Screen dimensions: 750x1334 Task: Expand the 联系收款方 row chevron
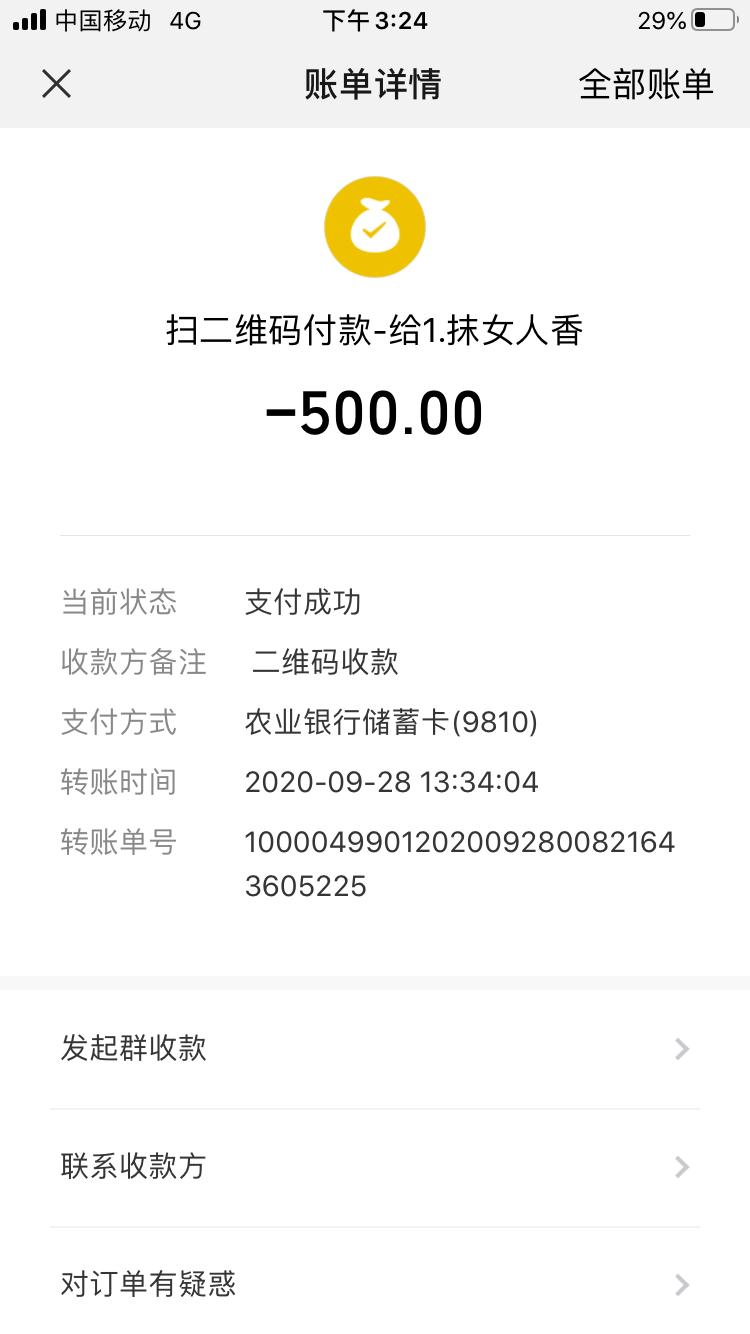coord(682,1167)
